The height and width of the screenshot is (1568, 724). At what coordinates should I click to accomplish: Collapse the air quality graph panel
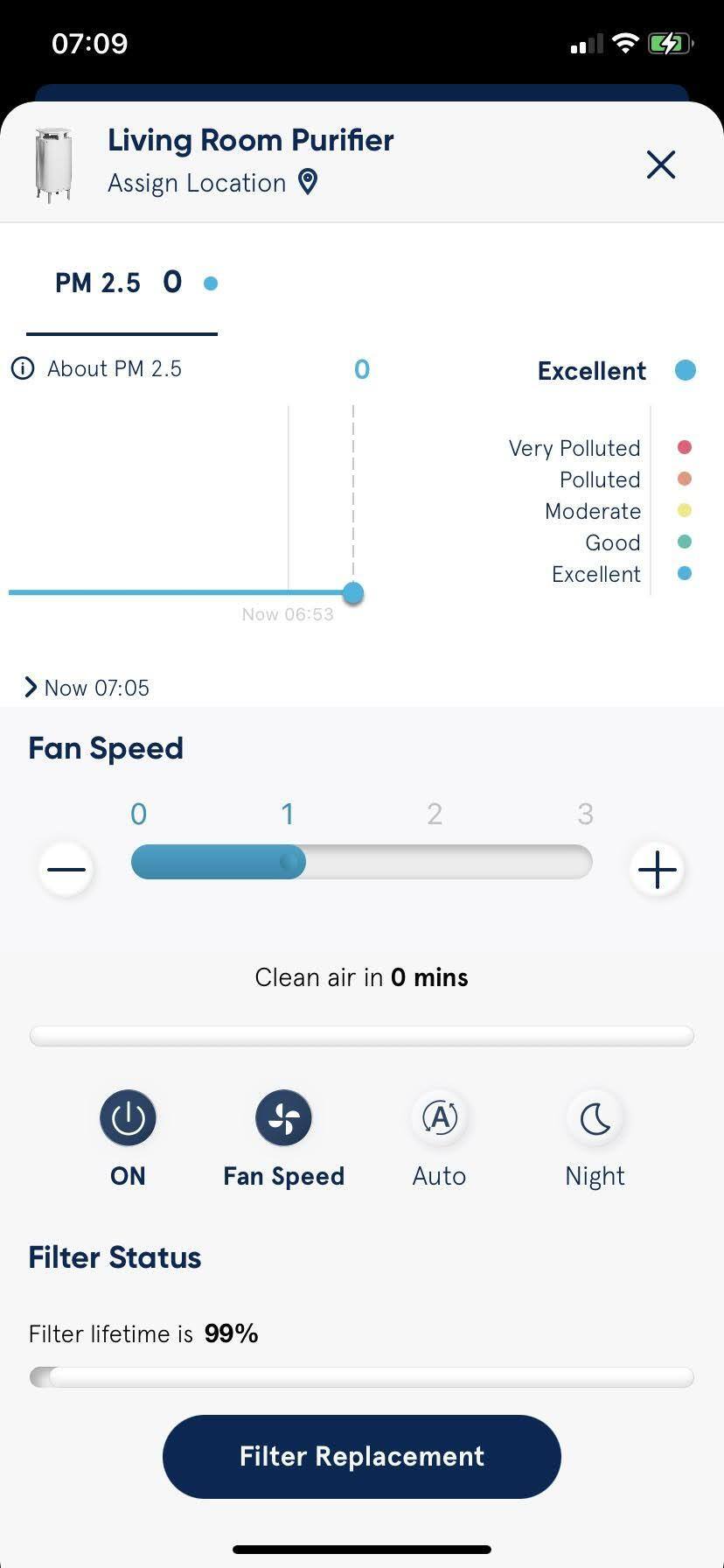(29, 687)
